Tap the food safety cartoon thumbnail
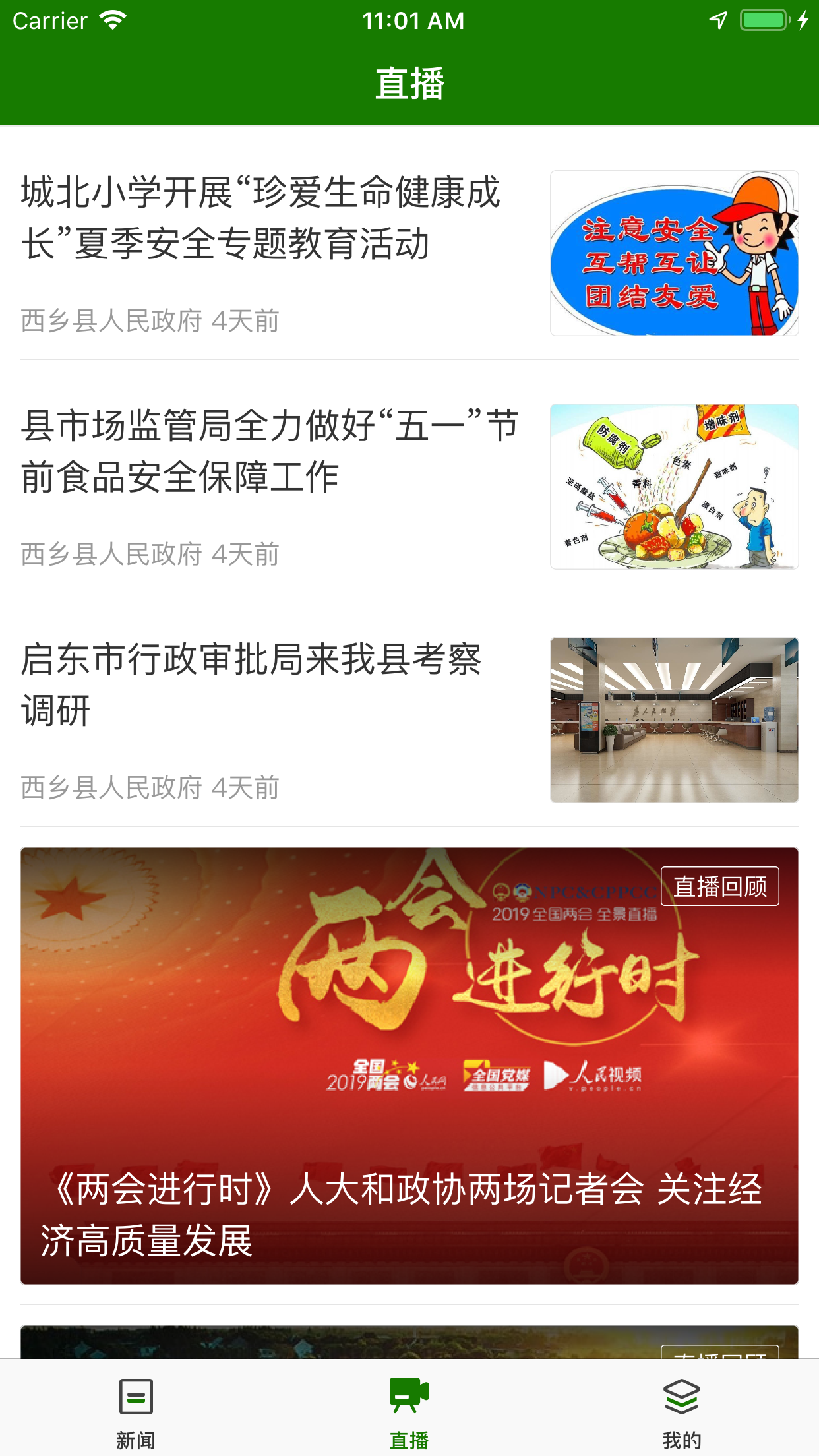The width and height of the screenshot is (819, 1456). pos(675,487)
